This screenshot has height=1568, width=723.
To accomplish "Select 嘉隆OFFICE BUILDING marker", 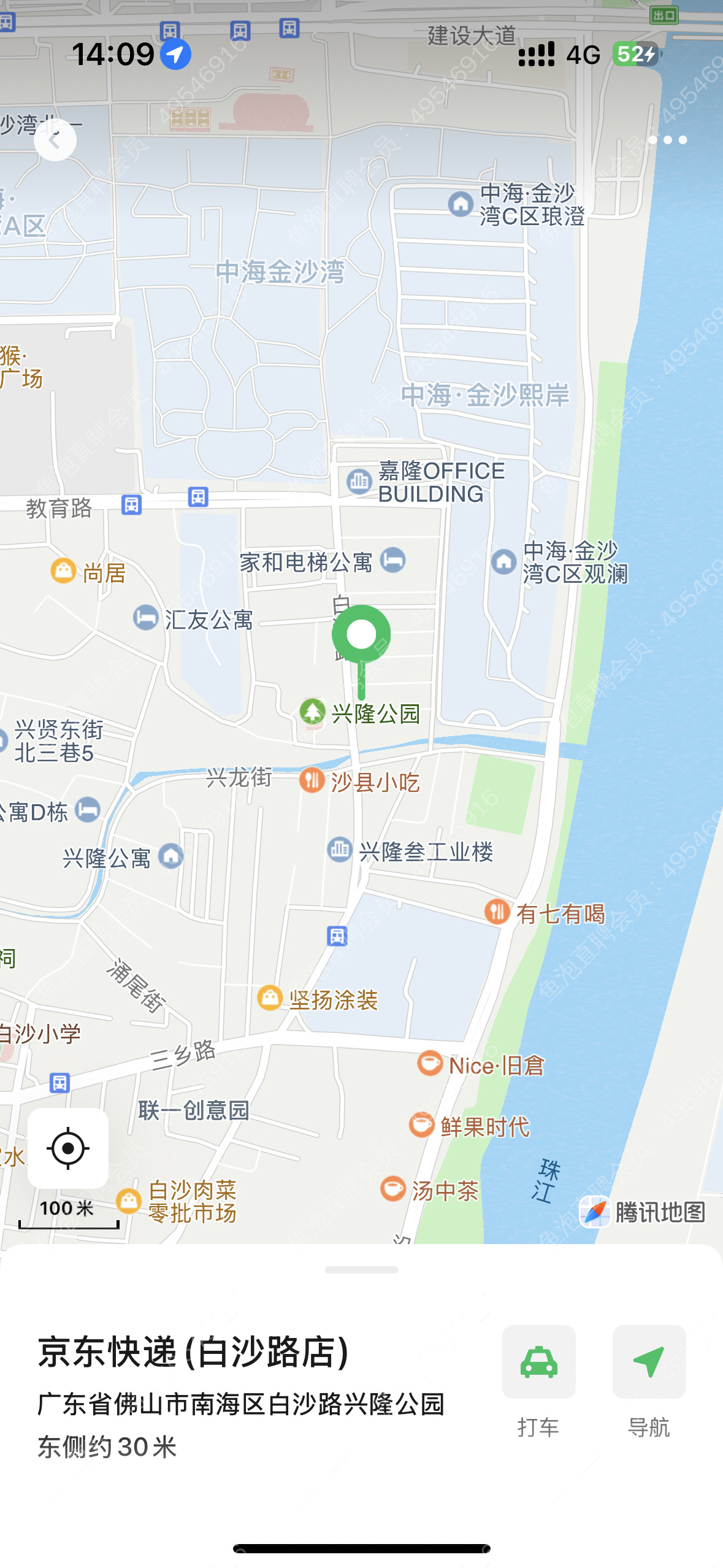I will [359, 482].
